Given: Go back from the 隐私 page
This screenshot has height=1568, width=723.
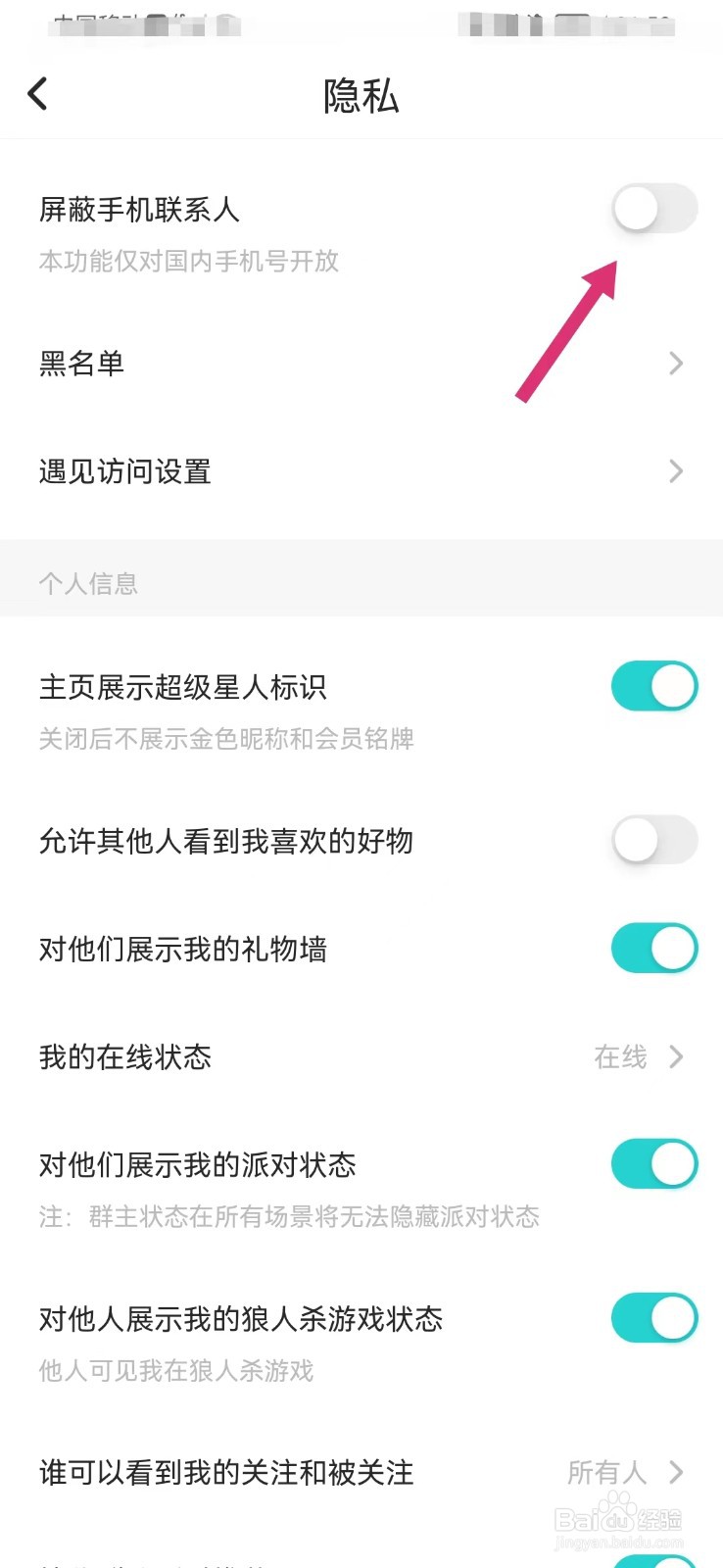Looking at the screenshot, I should (38, 95).
